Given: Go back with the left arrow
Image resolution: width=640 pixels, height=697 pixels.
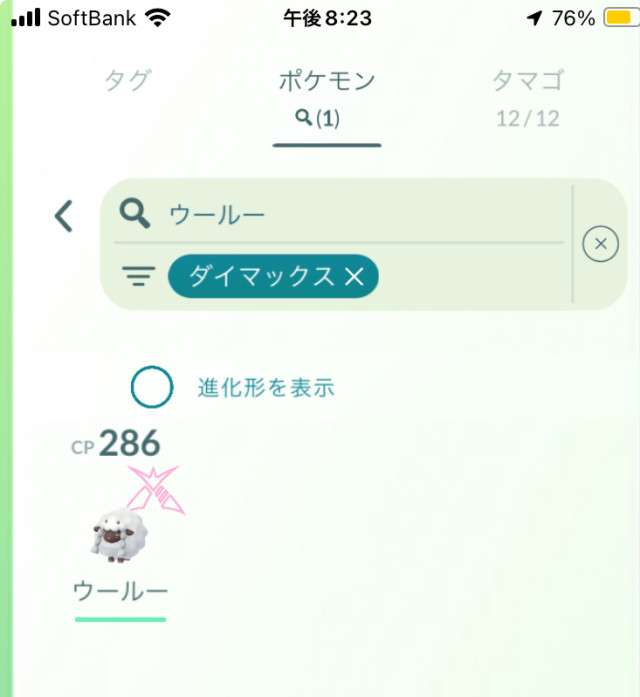Looking at the screenshot, I should (64, 216).
